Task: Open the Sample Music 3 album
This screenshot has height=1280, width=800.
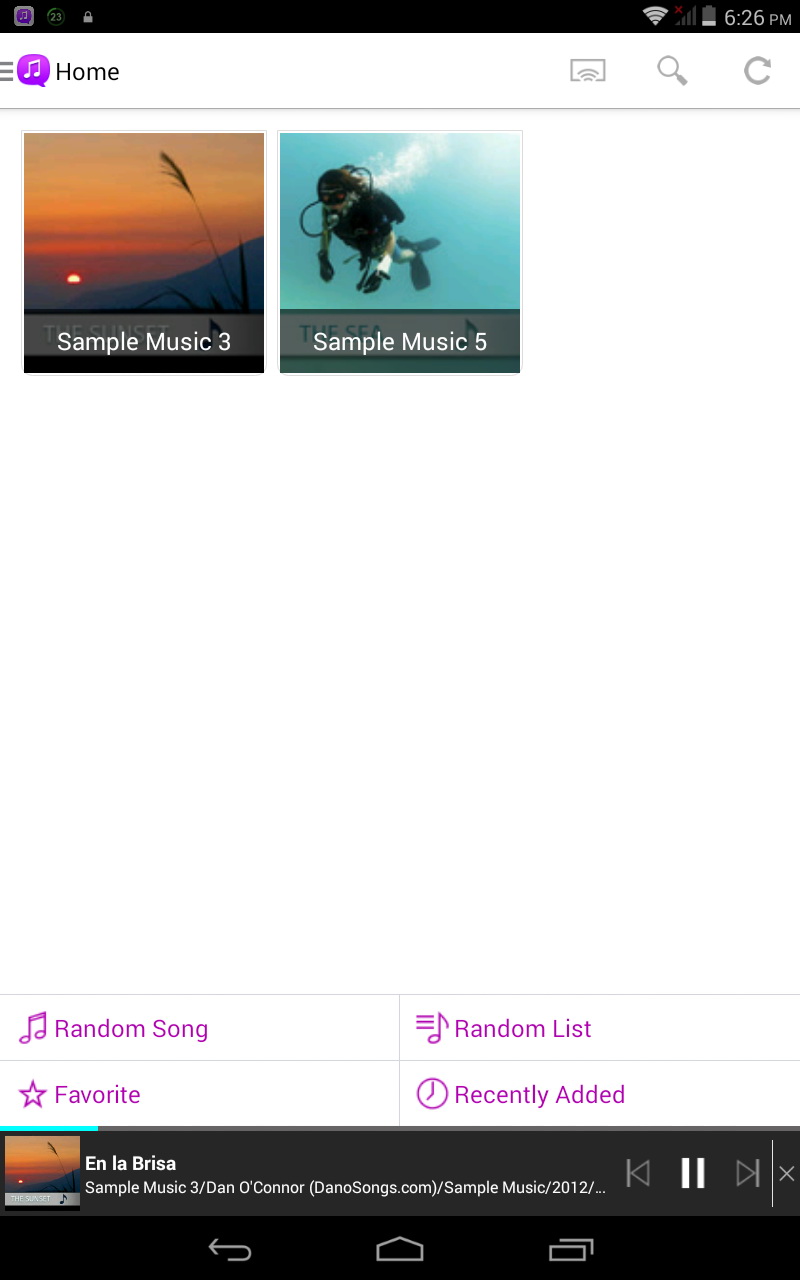Action: click(x=144, y=253)
